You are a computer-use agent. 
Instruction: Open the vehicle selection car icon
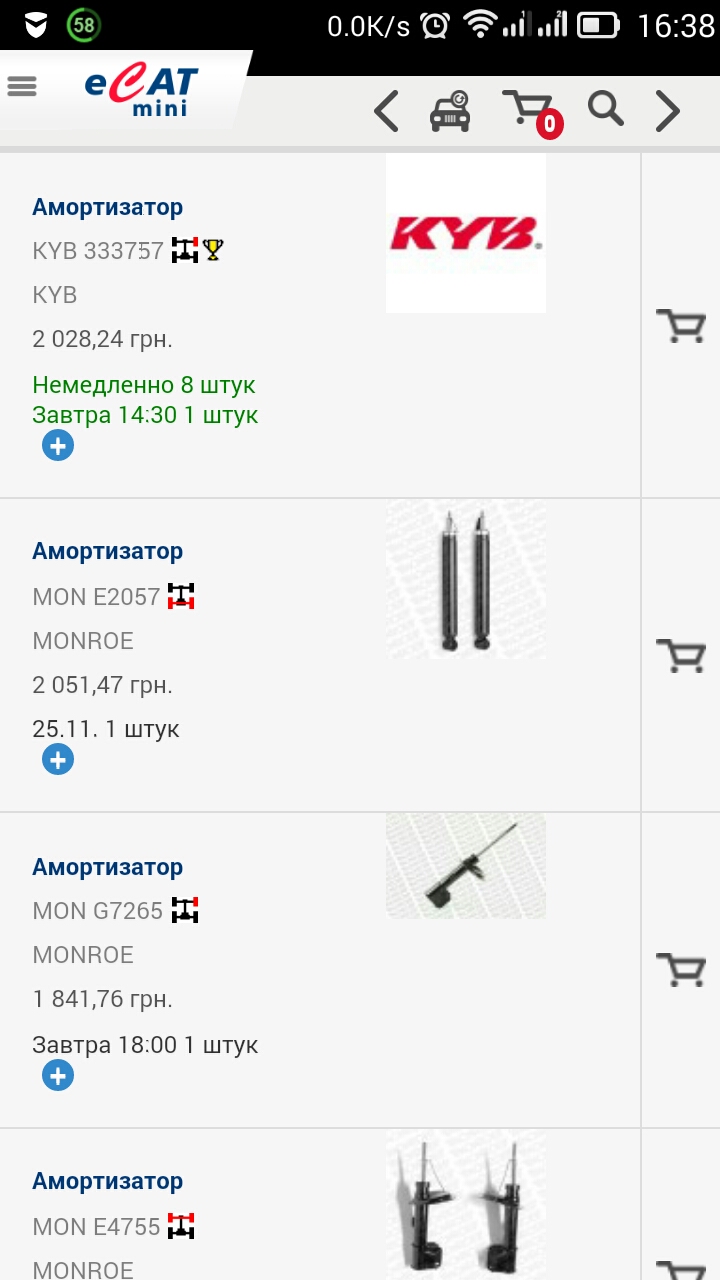[x=450, y=111]
